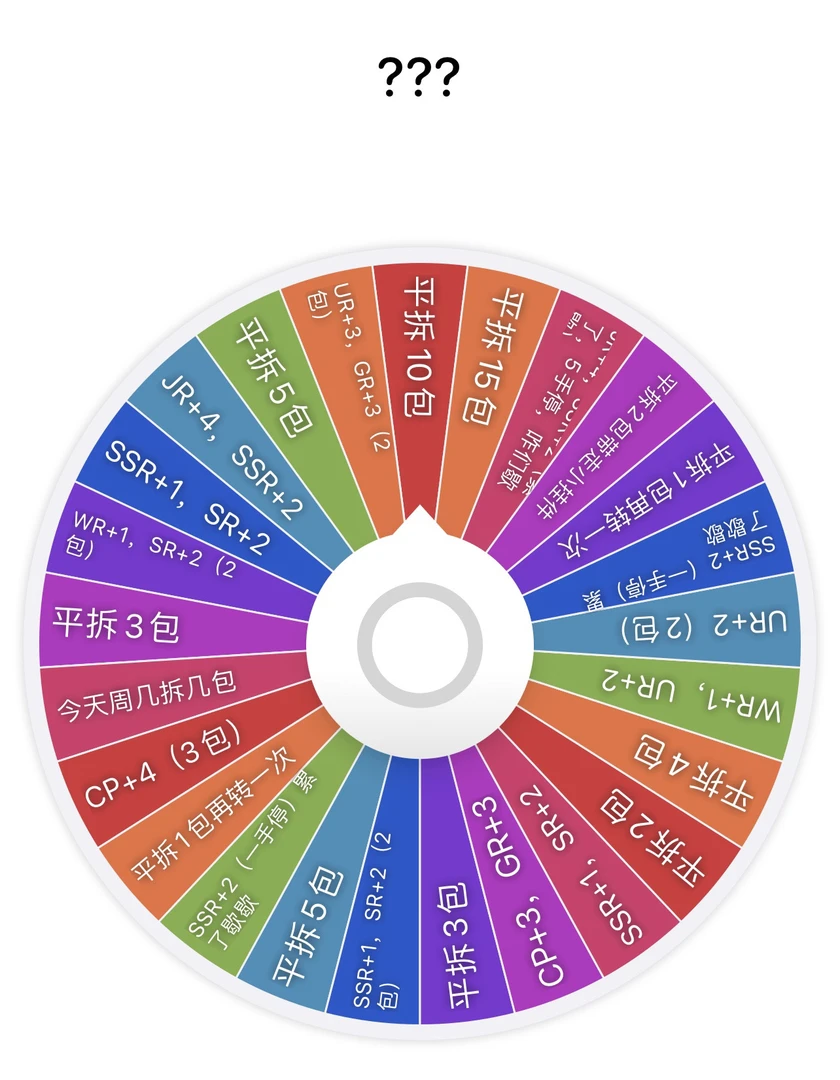Click the center circle to spin the wheel
The image size is (840, 1080).
420,640
